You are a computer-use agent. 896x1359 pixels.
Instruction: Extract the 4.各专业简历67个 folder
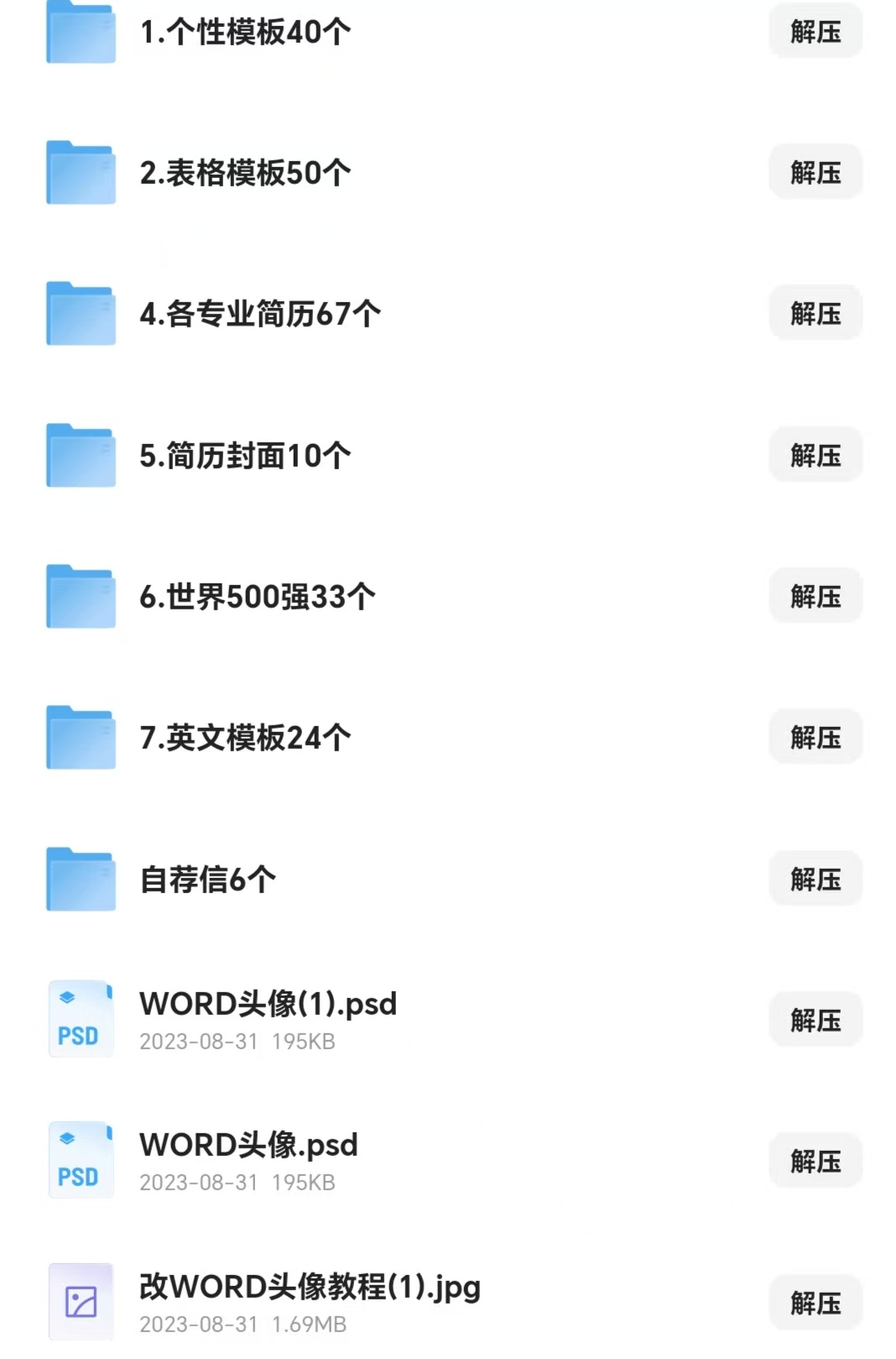pyautogui.click(x=815, y=314)
